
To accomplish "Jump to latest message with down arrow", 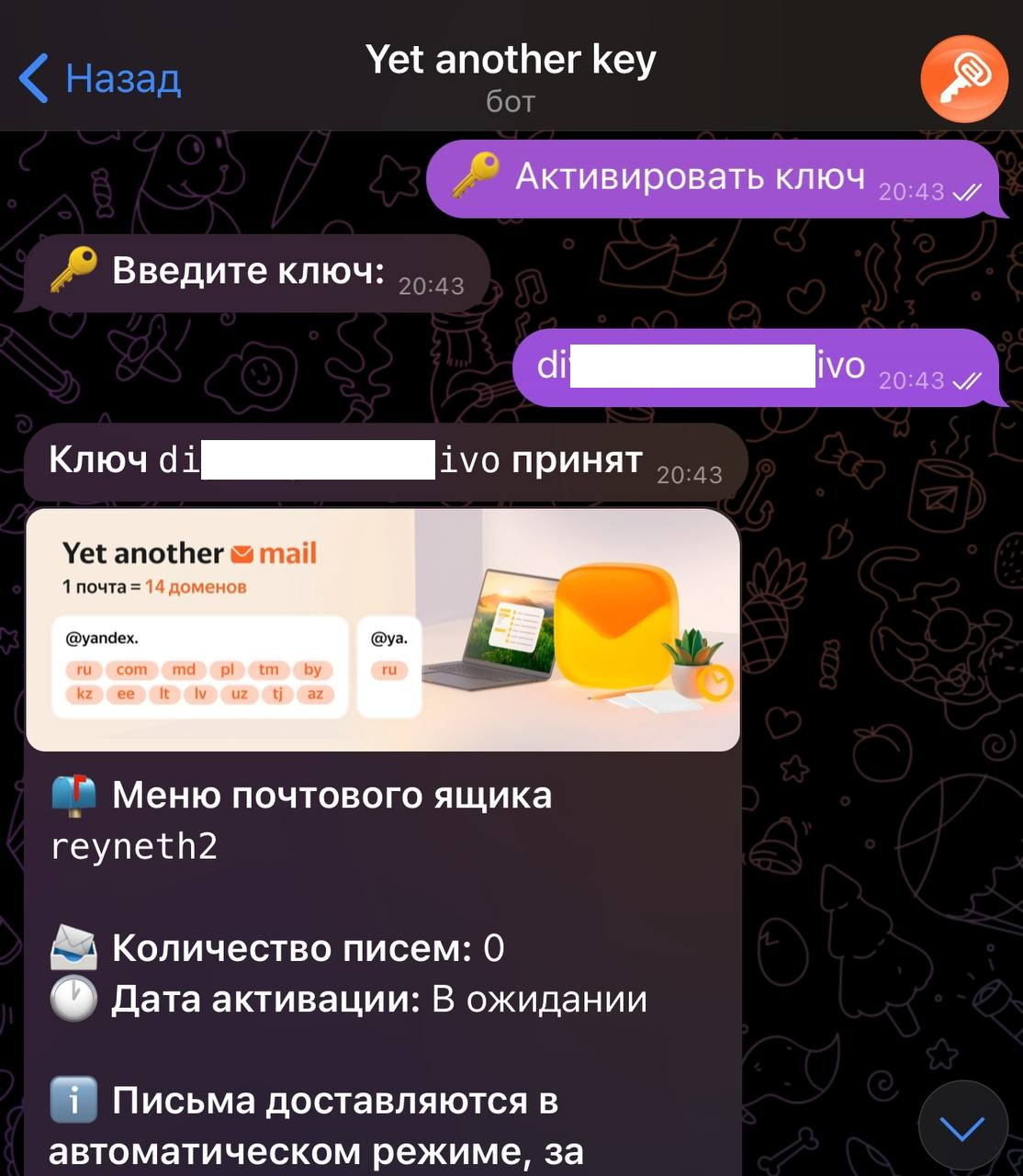I will coord(962,1126).
